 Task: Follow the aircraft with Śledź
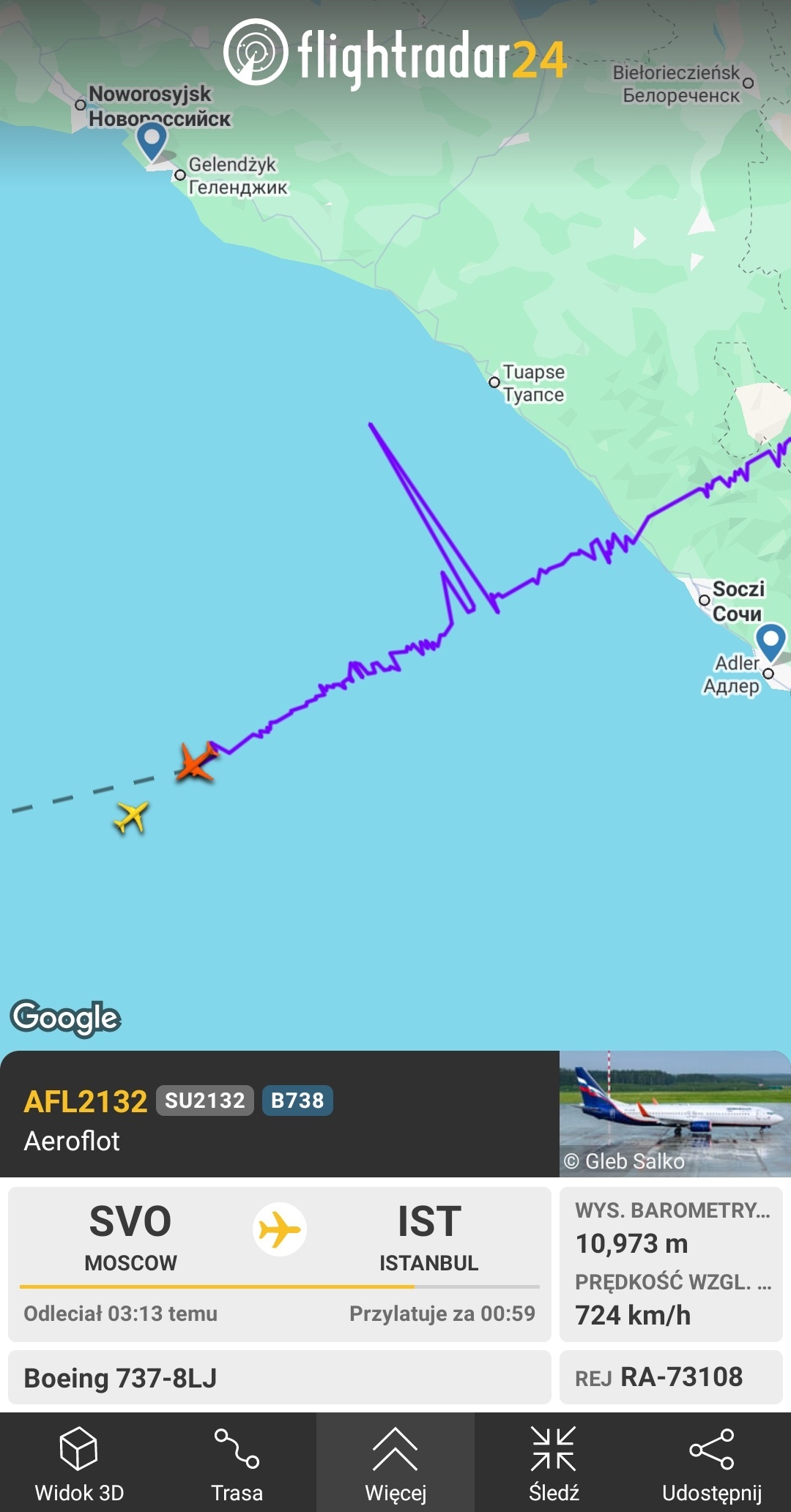(554, 1462)
